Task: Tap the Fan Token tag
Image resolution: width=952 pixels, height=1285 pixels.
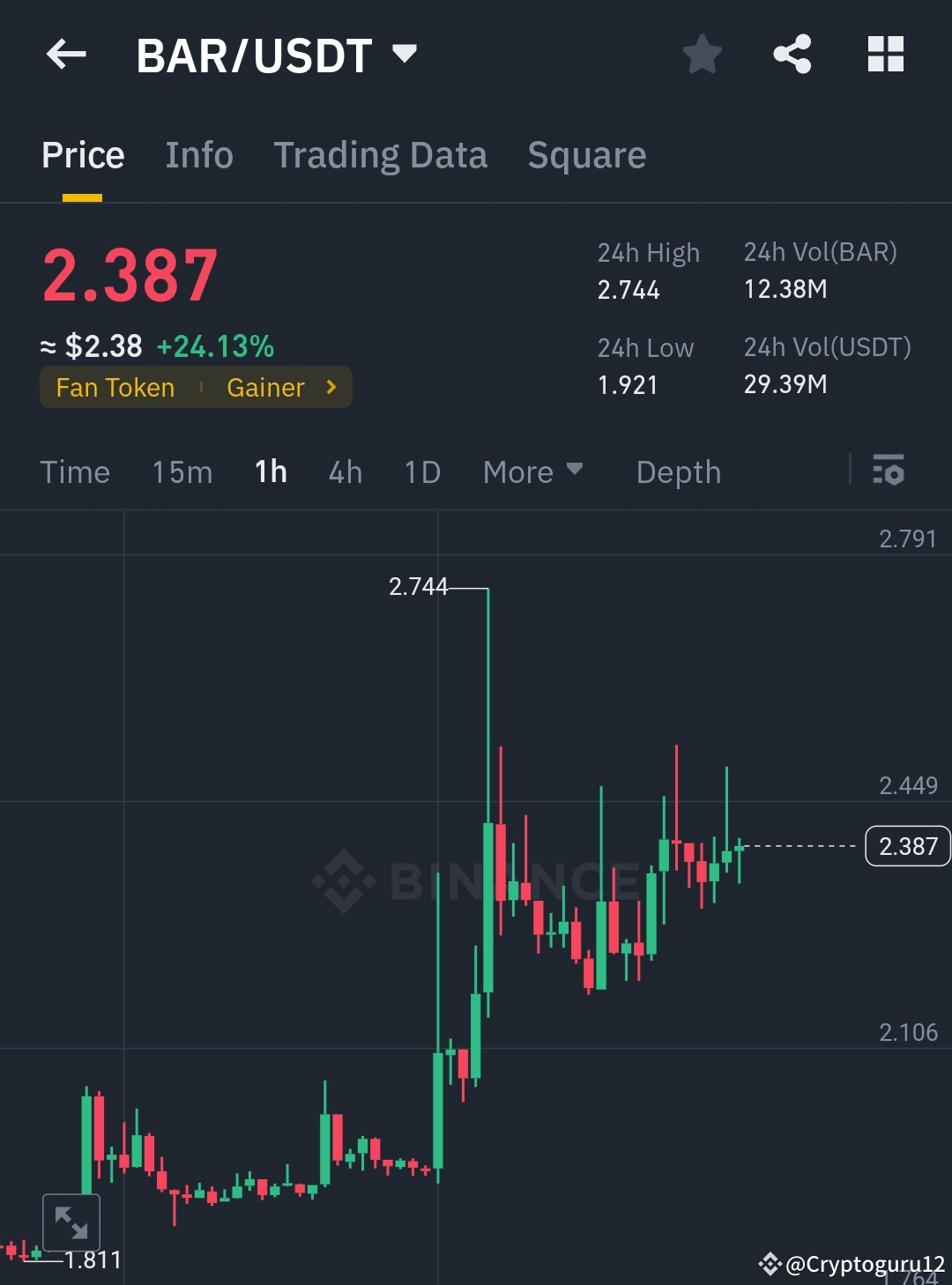Action: 115,386
